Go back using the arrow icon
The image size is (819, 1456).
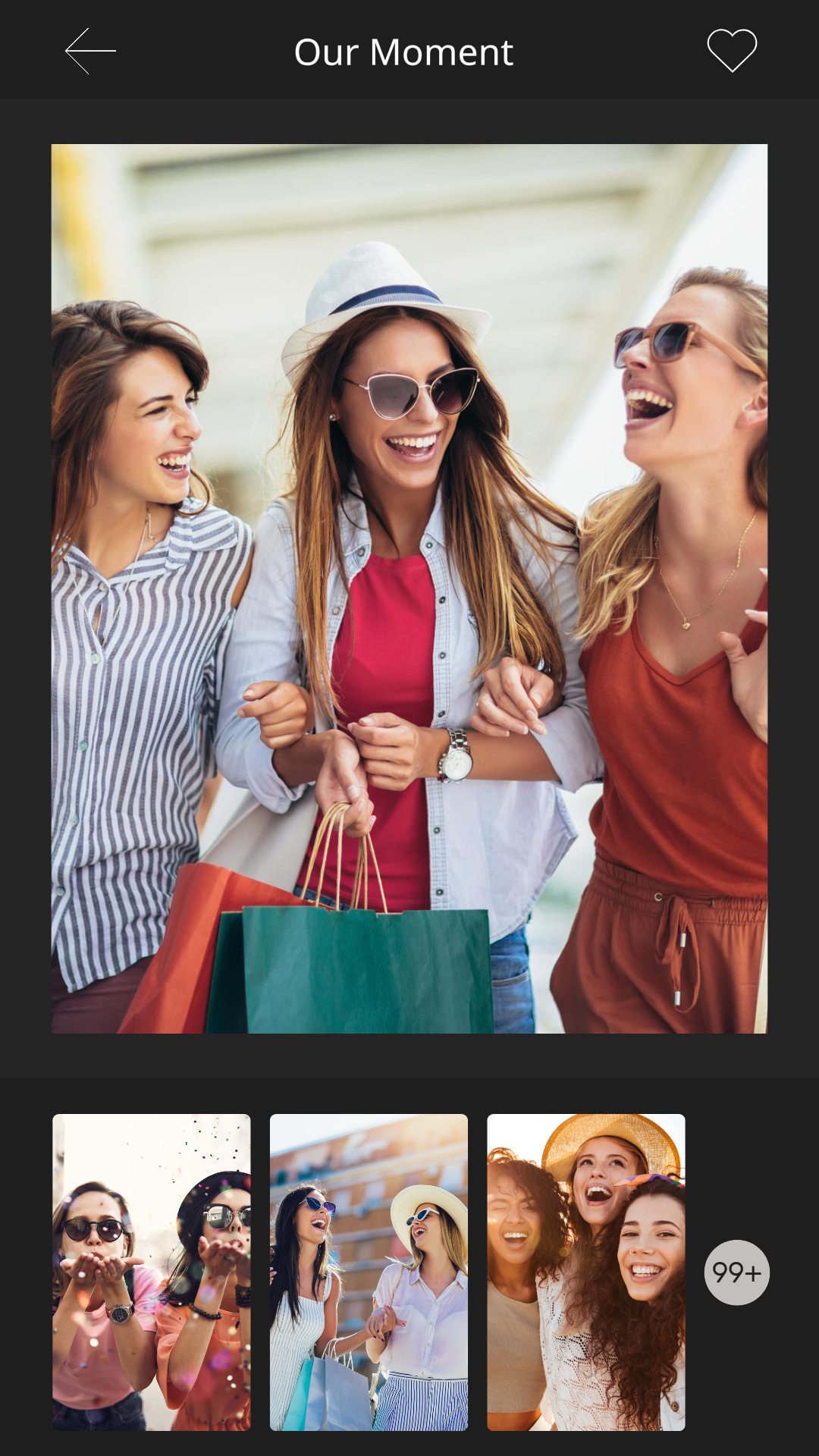[90, 51]
